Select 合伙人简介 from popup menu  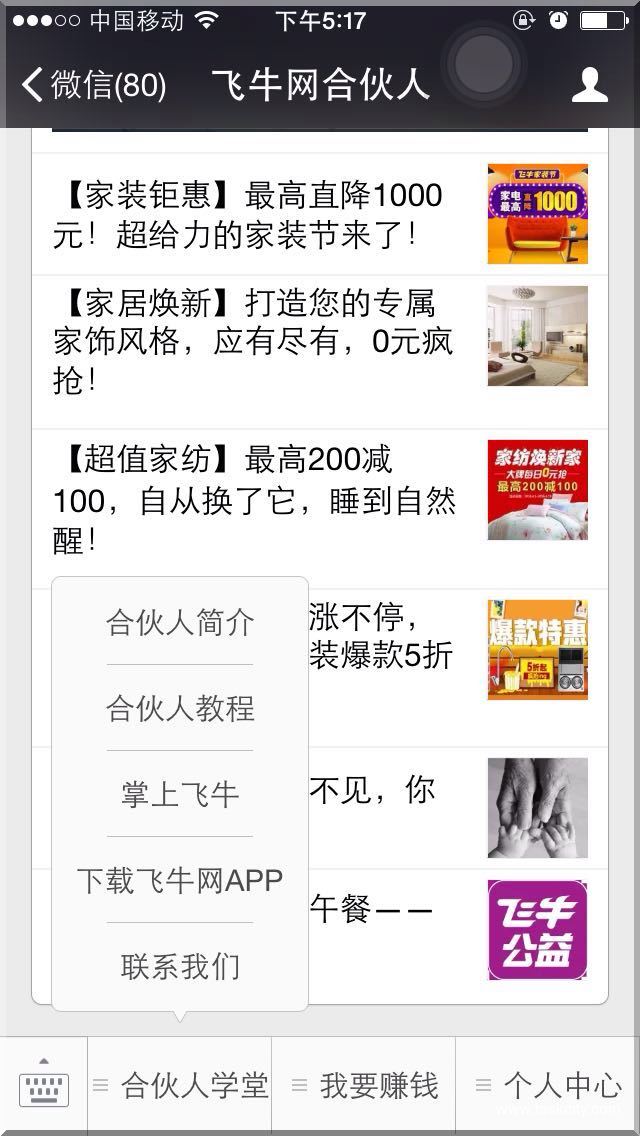click(180, 622)
